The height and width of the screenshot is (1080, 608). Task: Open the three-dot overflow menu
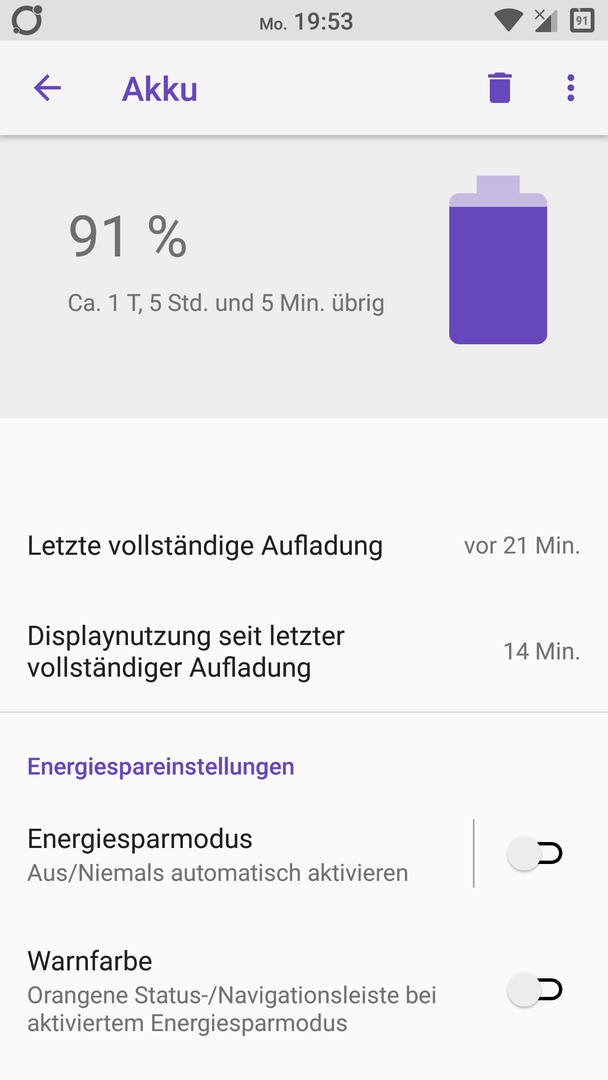pyautogui.click(x=570, y=88)
